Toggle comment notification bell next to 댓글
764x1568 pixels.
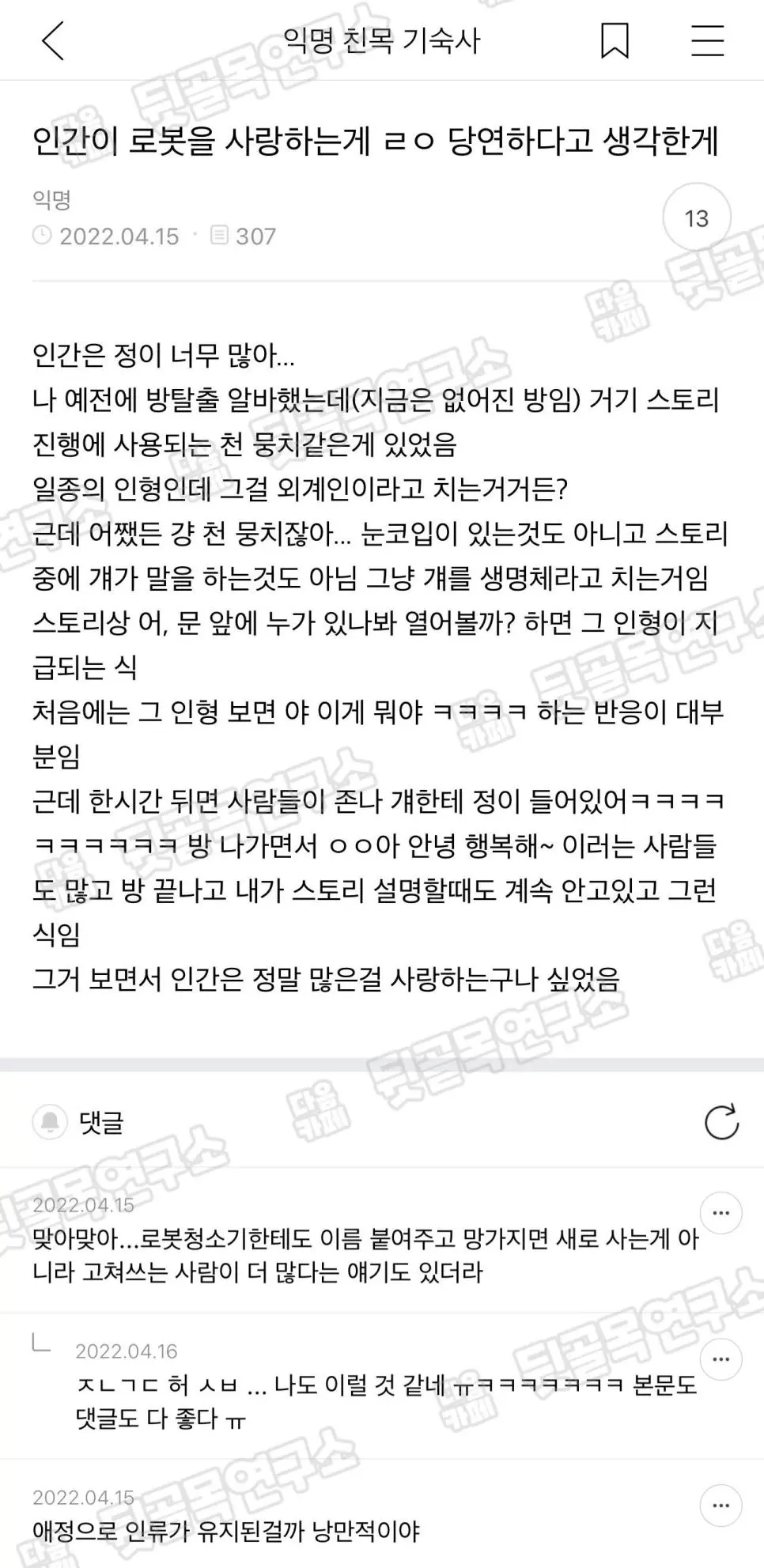(49, 1121)
